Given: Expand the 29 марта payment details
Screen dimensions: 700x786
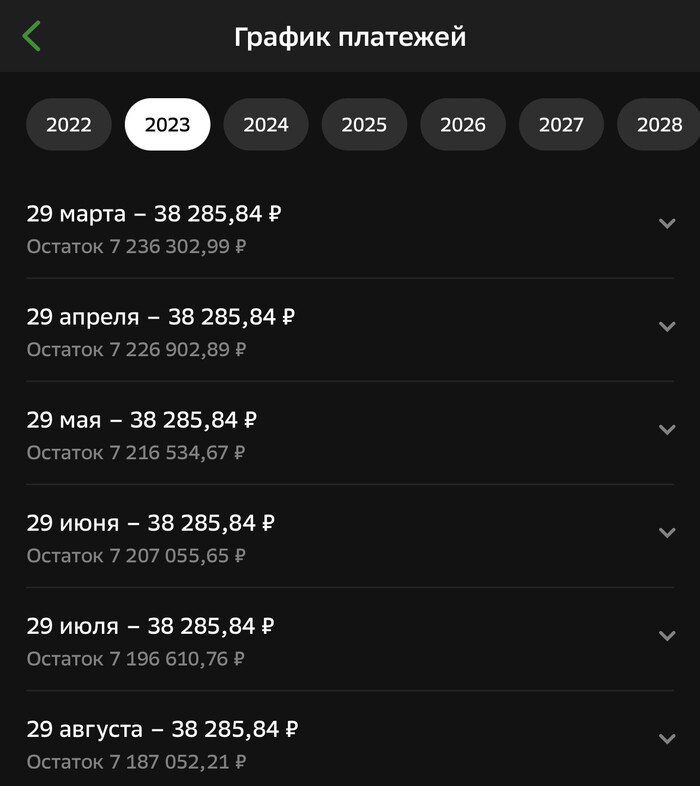Looking at the screenshot, I should pyautogui.click(x=667, y=224).
